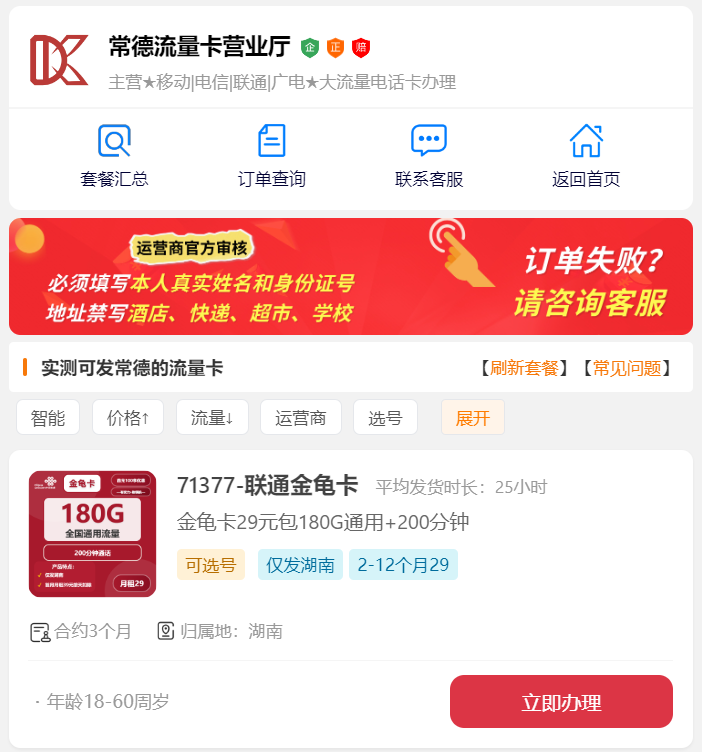This screenshot has width=702, height=752.
Task: Open the 订单失败 consult-service banner
Action: [x=351, y=277]
